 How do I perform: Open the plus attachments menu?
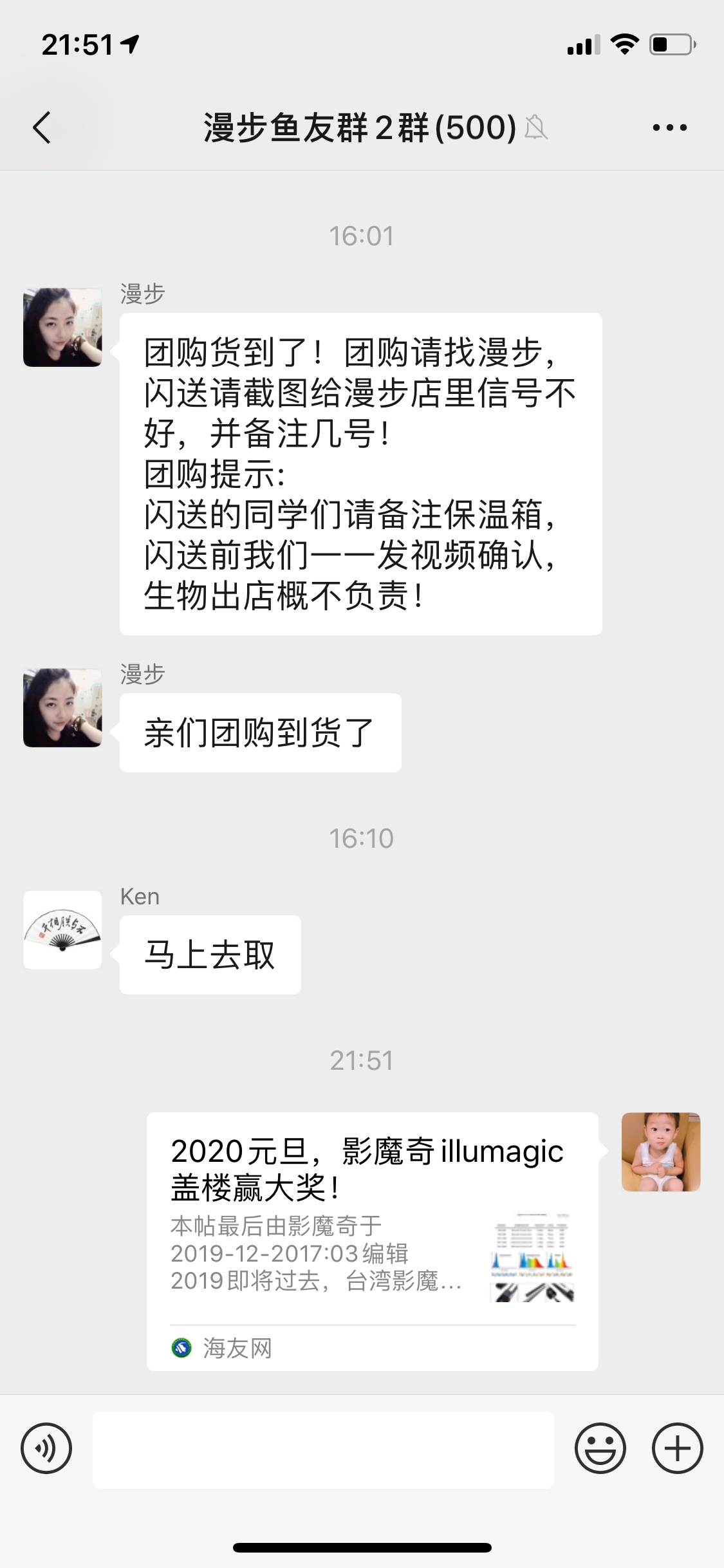(x=677, y=1448)
